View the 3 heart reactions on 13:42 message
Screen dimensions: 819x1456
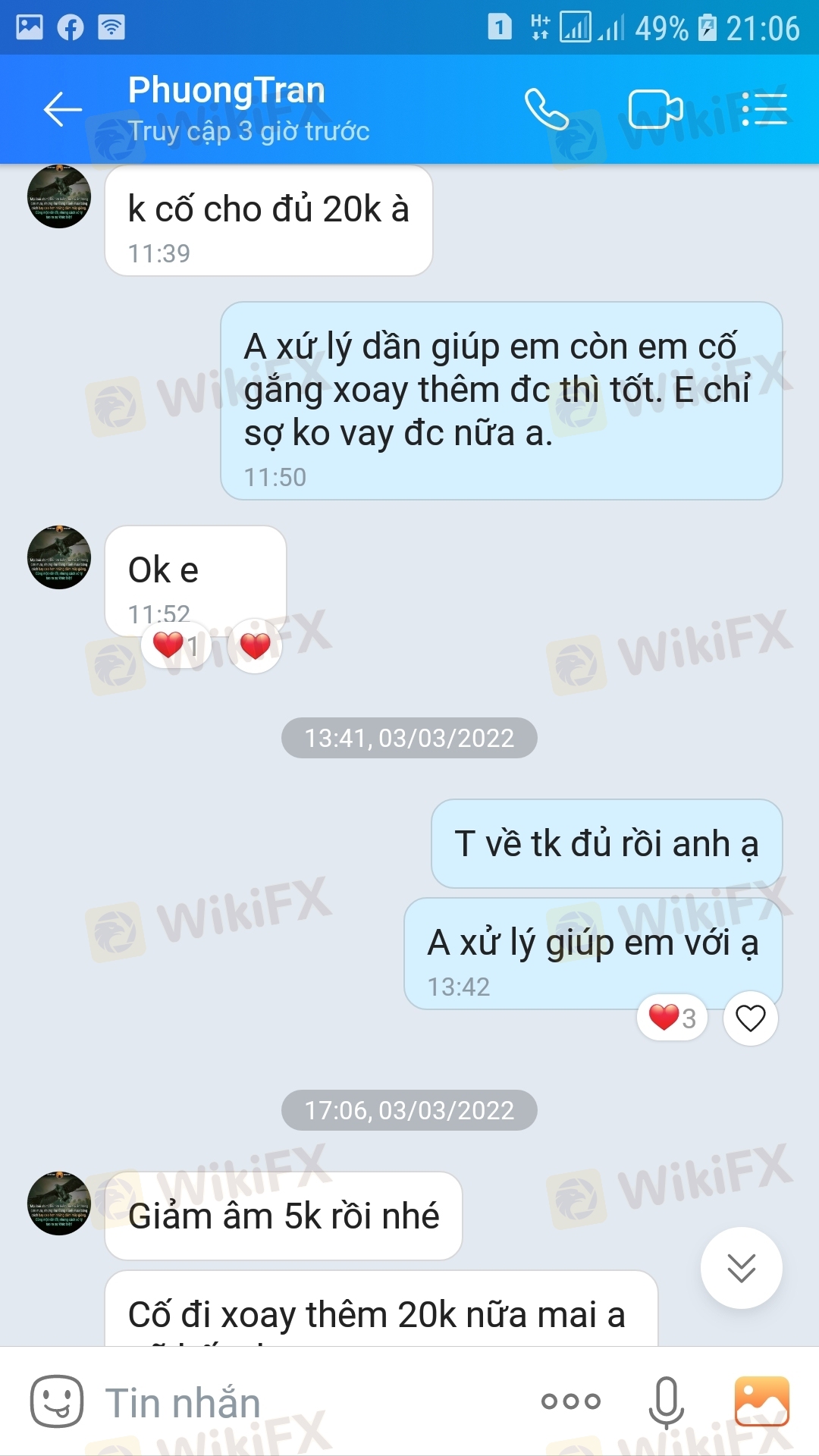coord(672,1018)
